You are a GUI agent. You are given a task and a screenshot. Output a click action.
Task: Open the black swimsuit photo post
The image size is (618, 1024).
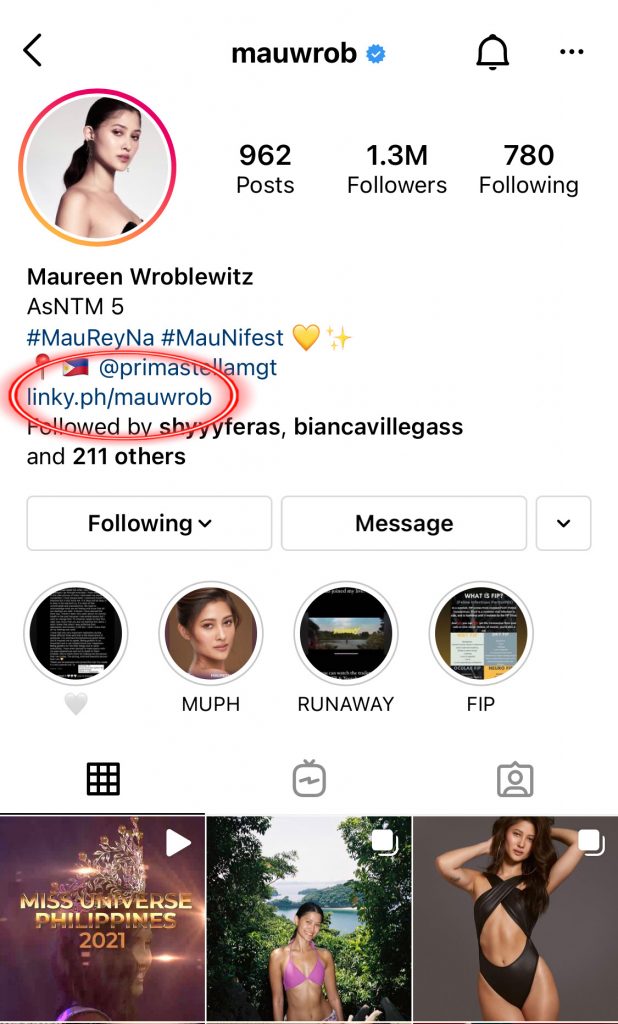pos(515,920)
